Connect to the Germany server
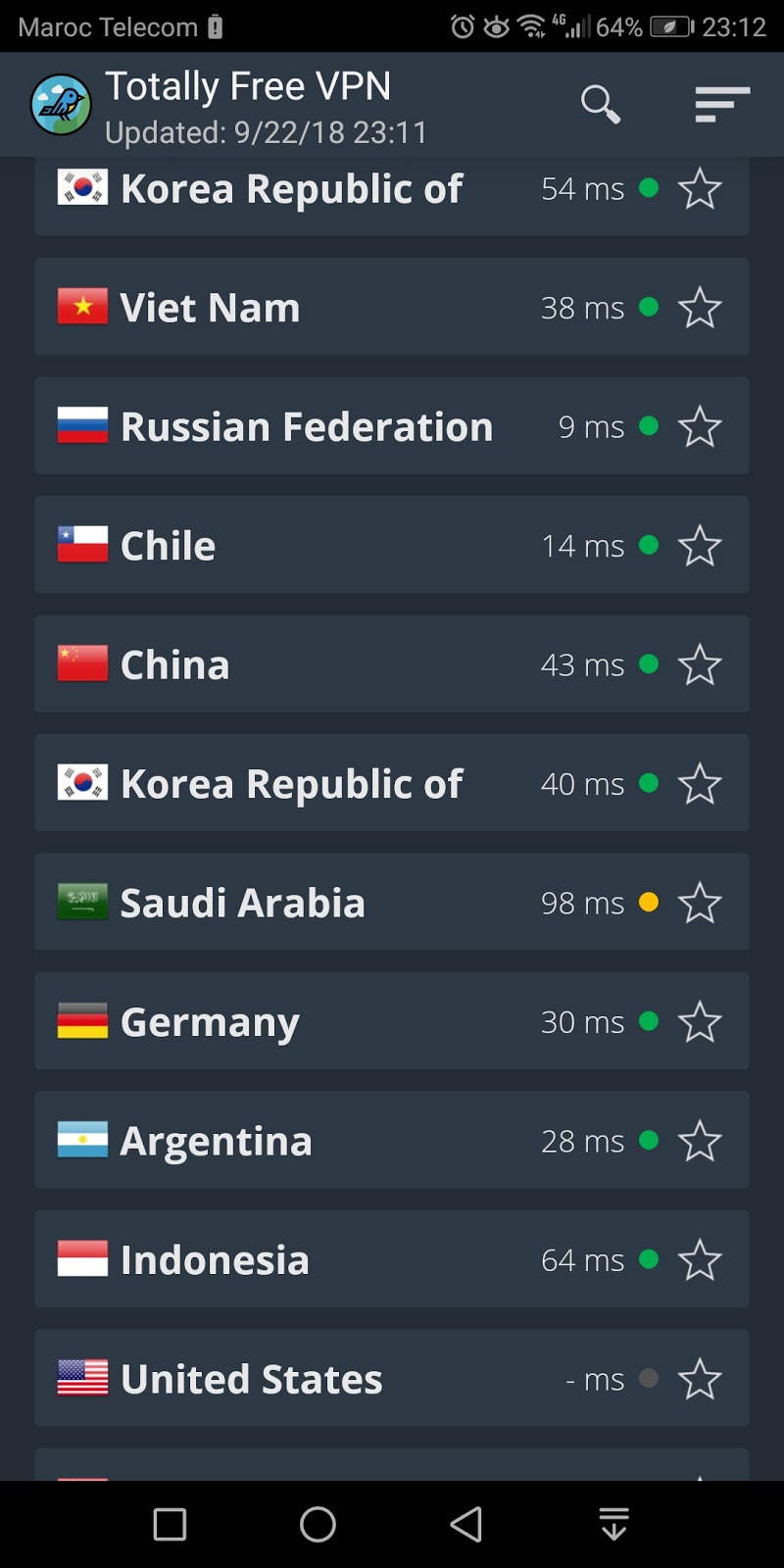The width and height of the screenshot is (784, 1568). pyautogui.click(x=294, y=1022)
